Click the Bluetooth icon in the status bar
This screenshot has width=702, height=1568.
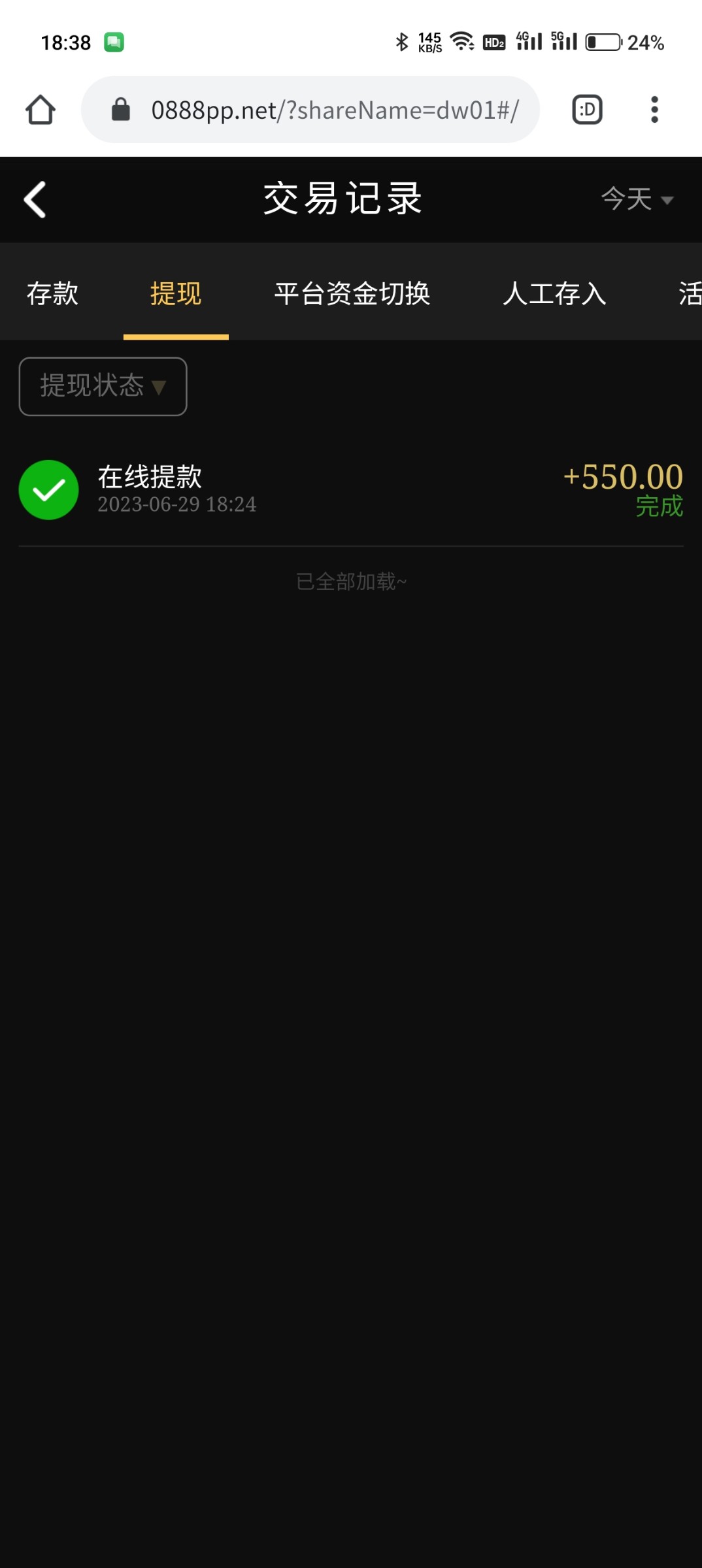tap(401, 41)
